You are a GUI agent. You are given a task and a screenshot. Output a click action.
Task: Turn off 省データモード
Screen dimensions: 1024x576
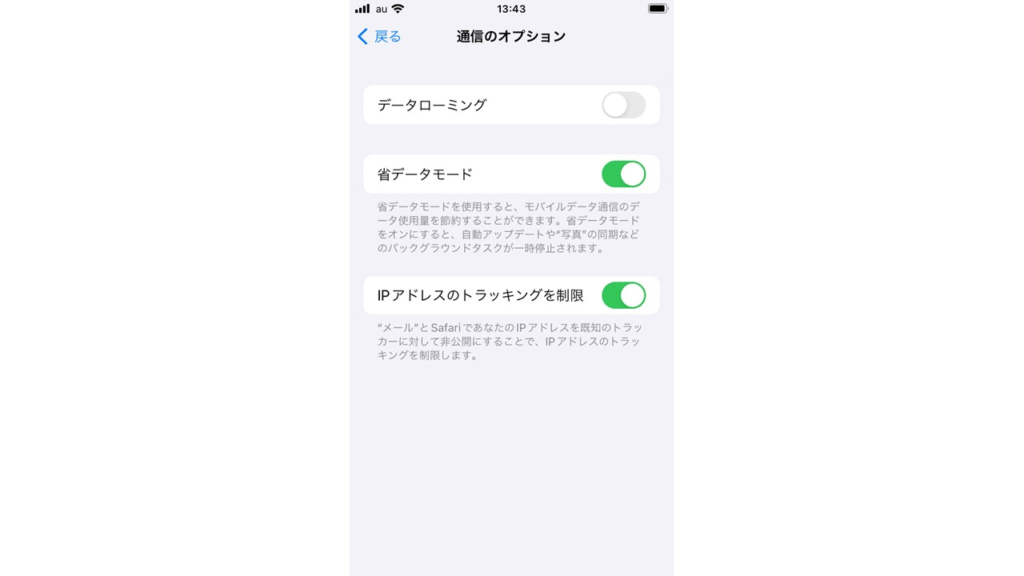(x=623, y=174)
